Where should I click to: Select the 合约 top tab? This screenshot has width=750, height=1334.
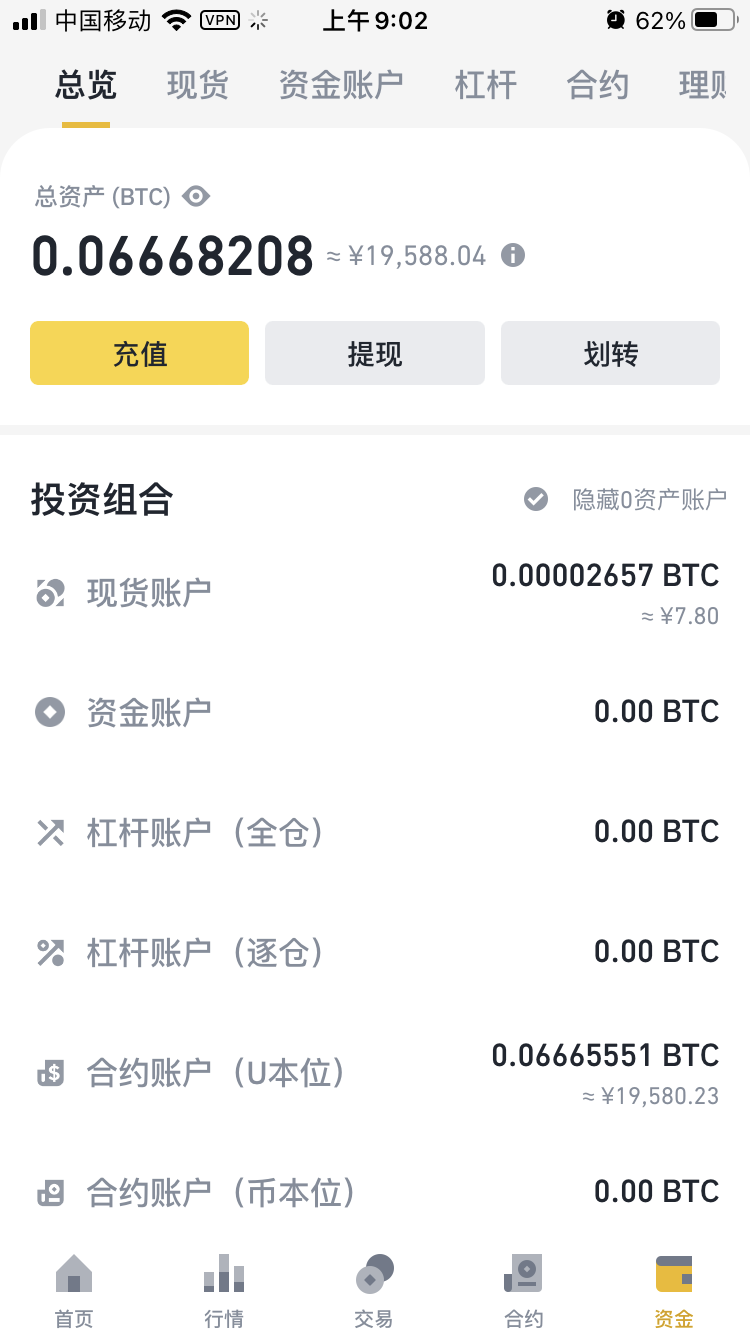(x=597, y=85)
